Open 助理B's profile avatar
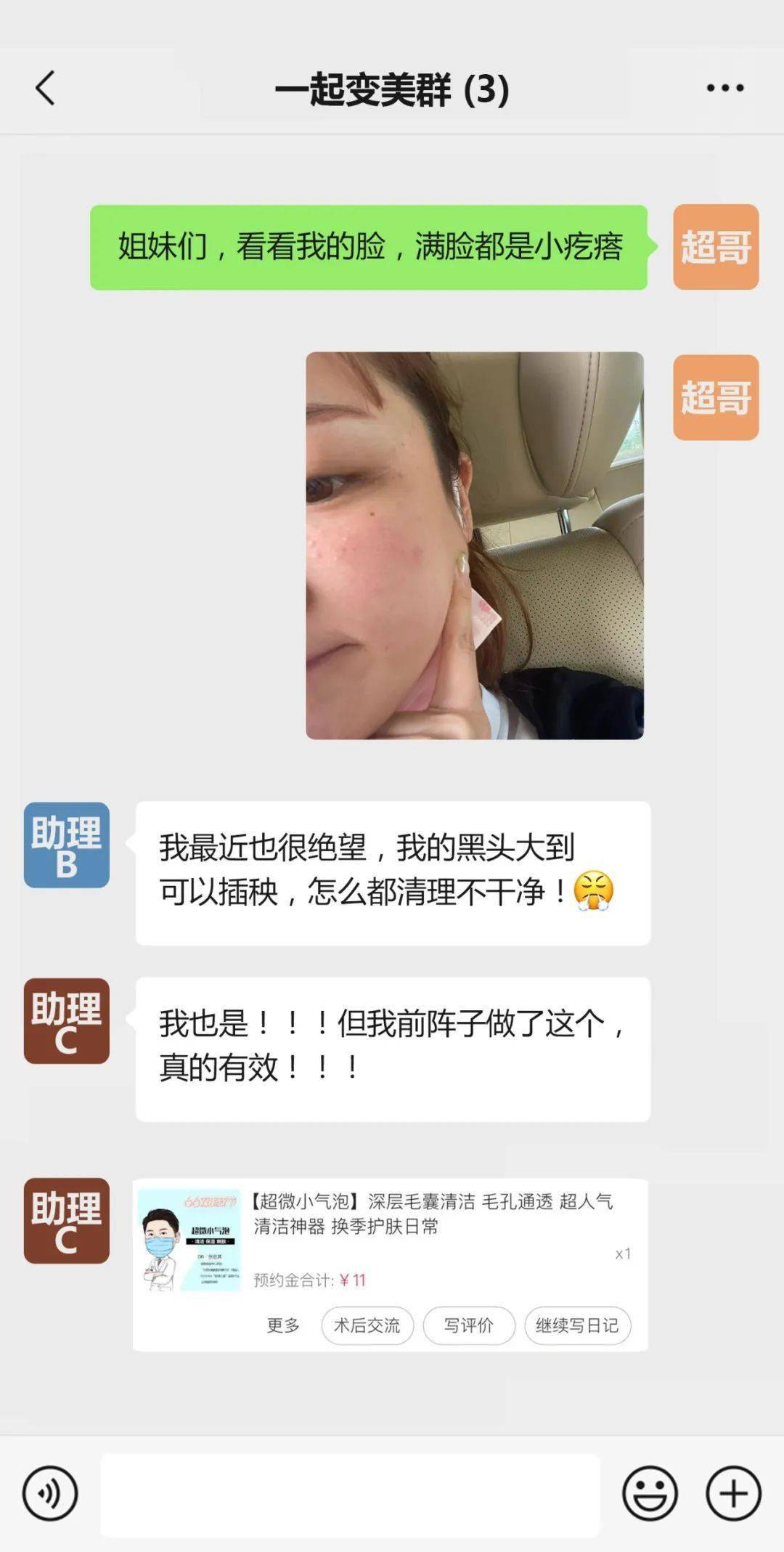 coord(67,845)
